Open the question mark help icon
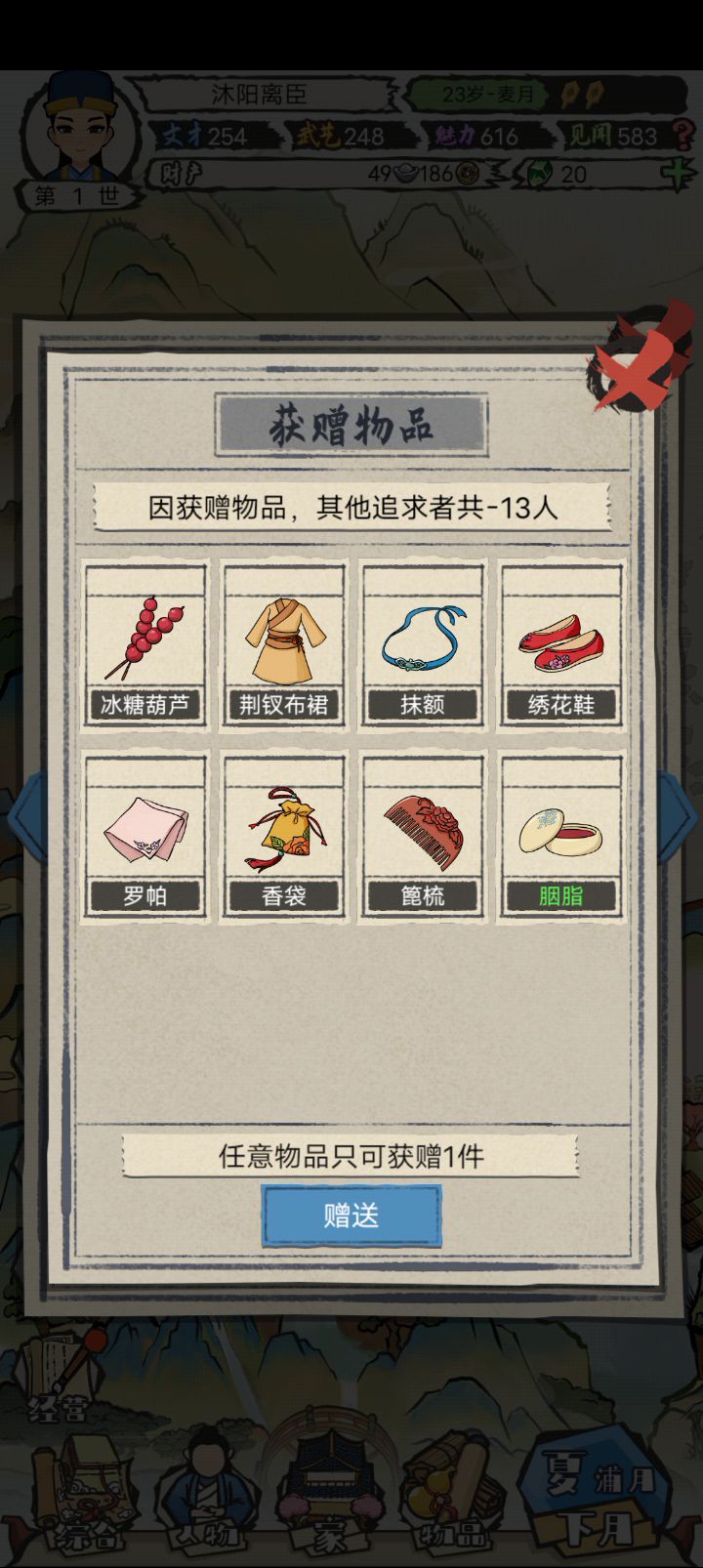This screenshot has height=1568, width=703. (x=682, y=134)
